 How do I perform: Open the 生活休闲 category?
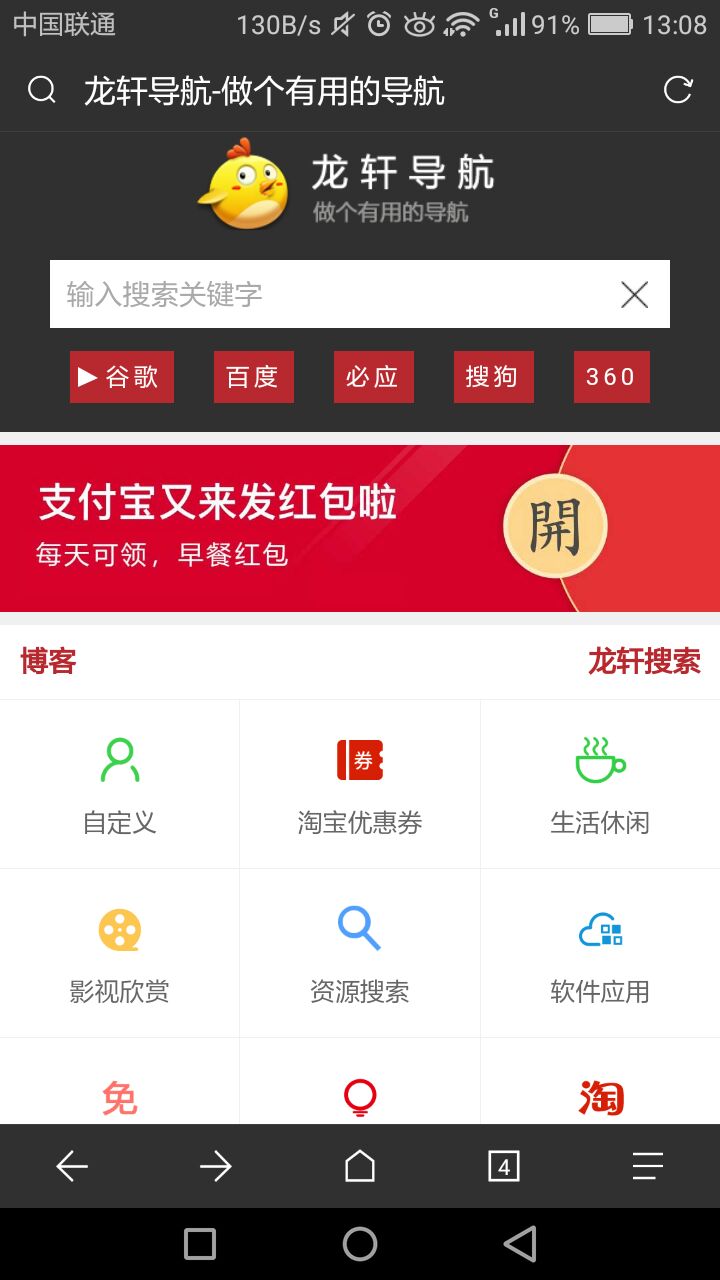[x=600, y=785]
